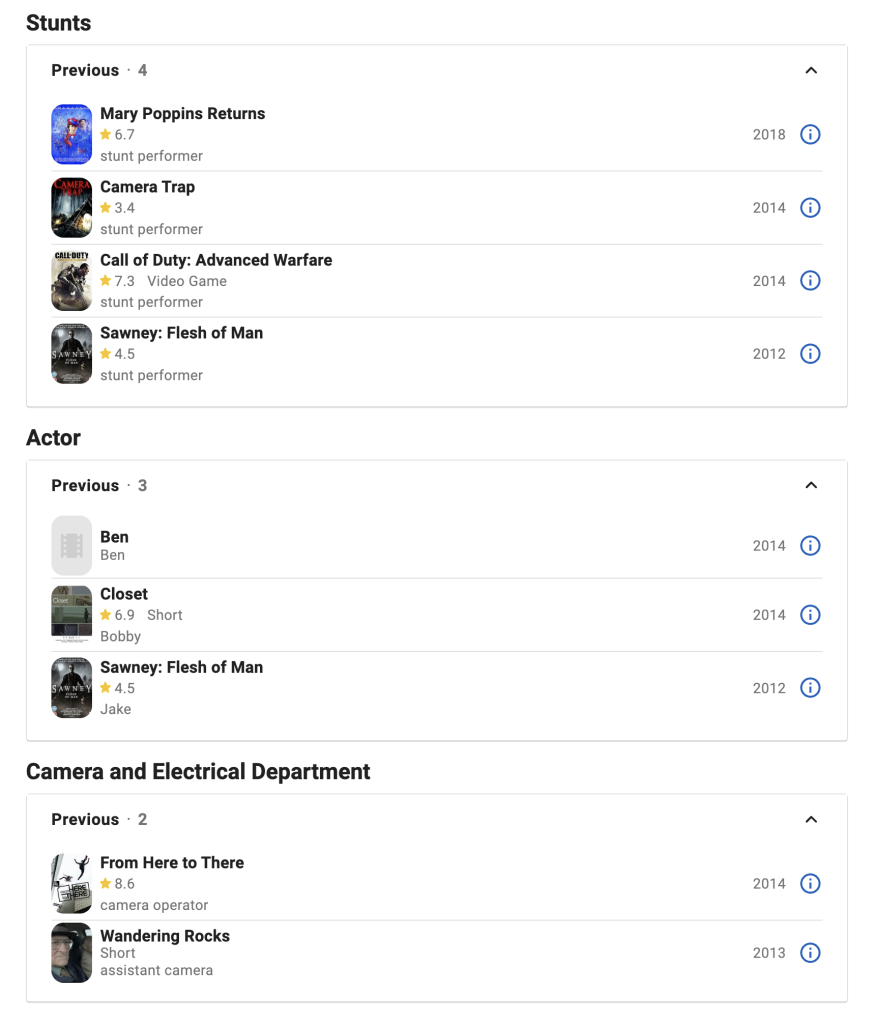The width and height of the screenshot is (874, 1024).
Task: Show info for Sawney role Jake
Action: tap(811, 688)
